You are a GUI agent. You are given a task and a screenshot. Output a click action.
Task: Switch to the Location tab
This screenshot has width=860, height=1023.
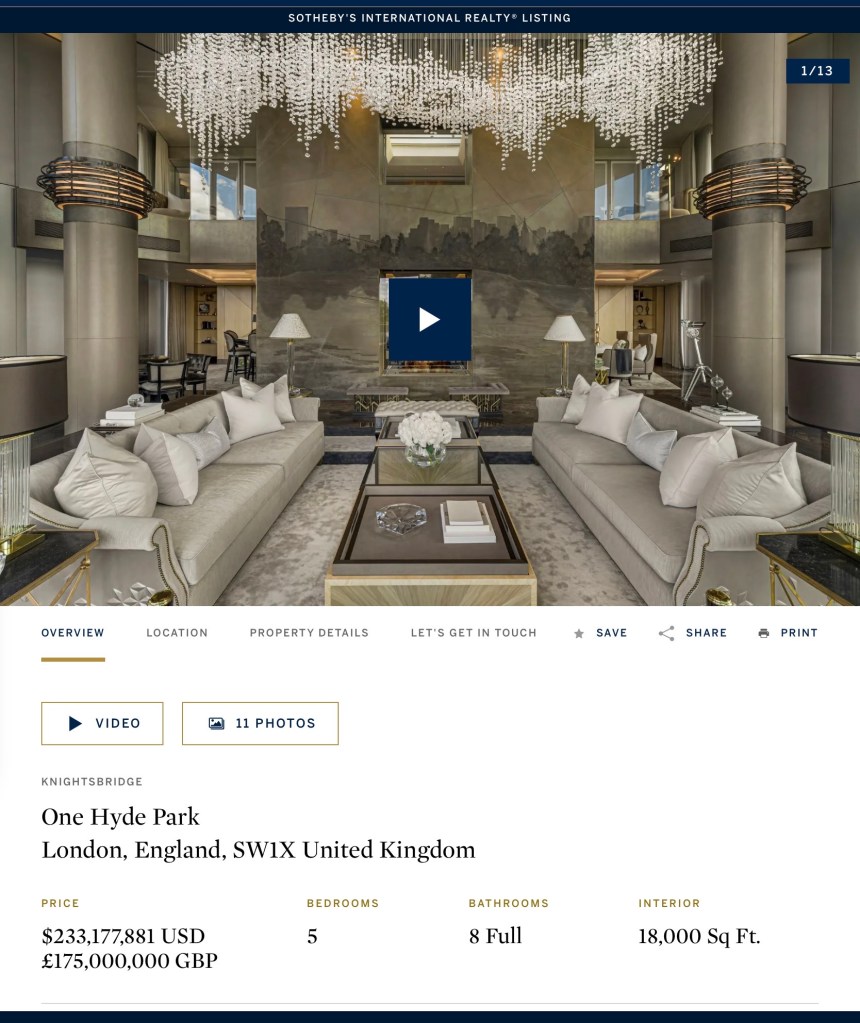[177, 633]
